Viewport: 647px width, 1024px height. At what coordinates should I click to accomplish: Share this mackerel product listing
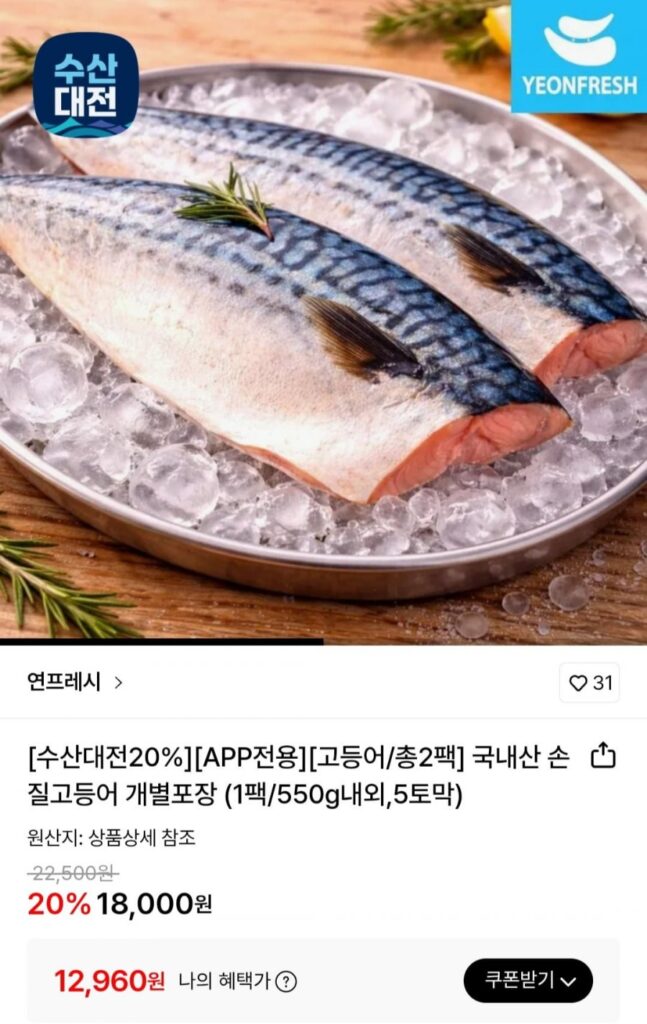(x=603, y=756)
